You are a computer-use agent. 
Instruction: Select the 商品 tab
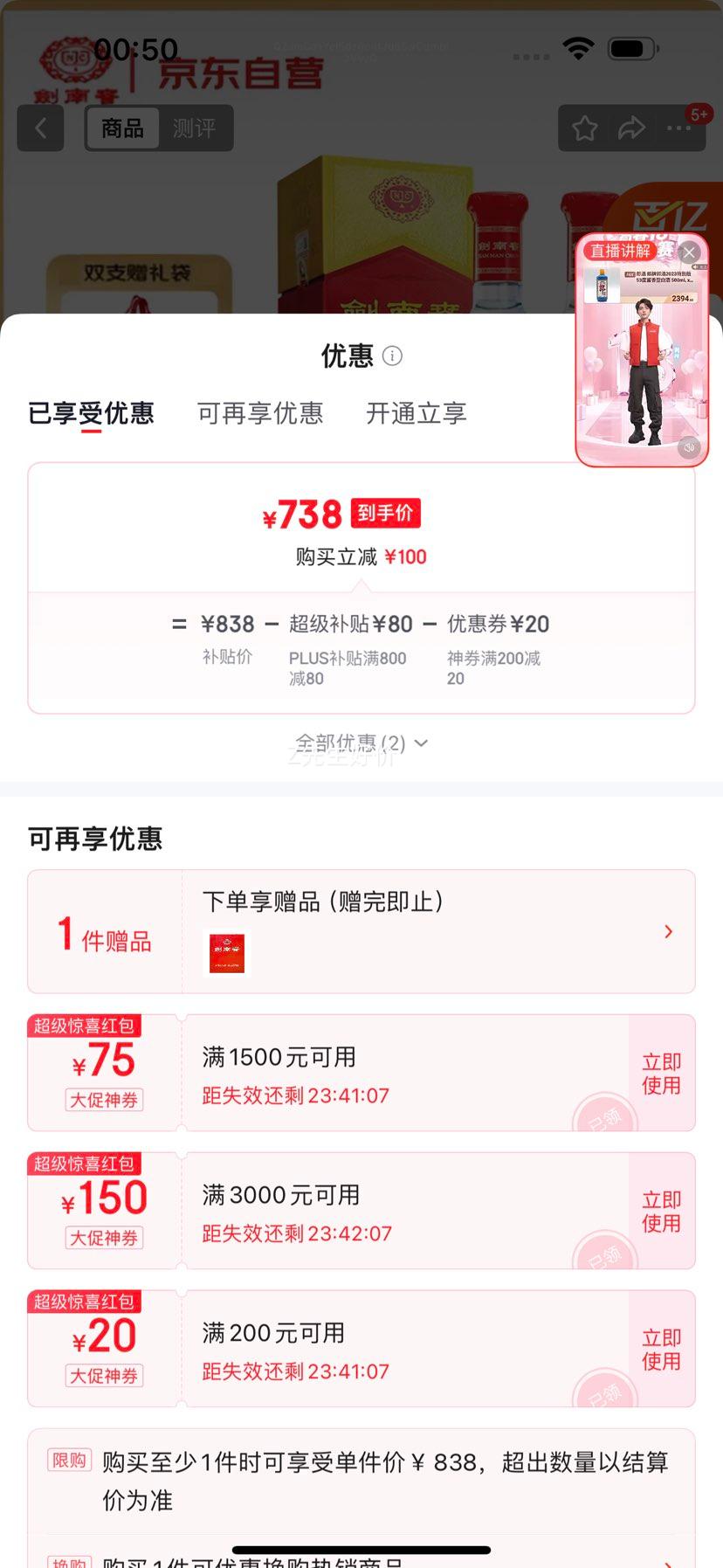pyautogui.click(x=122, y=128)
